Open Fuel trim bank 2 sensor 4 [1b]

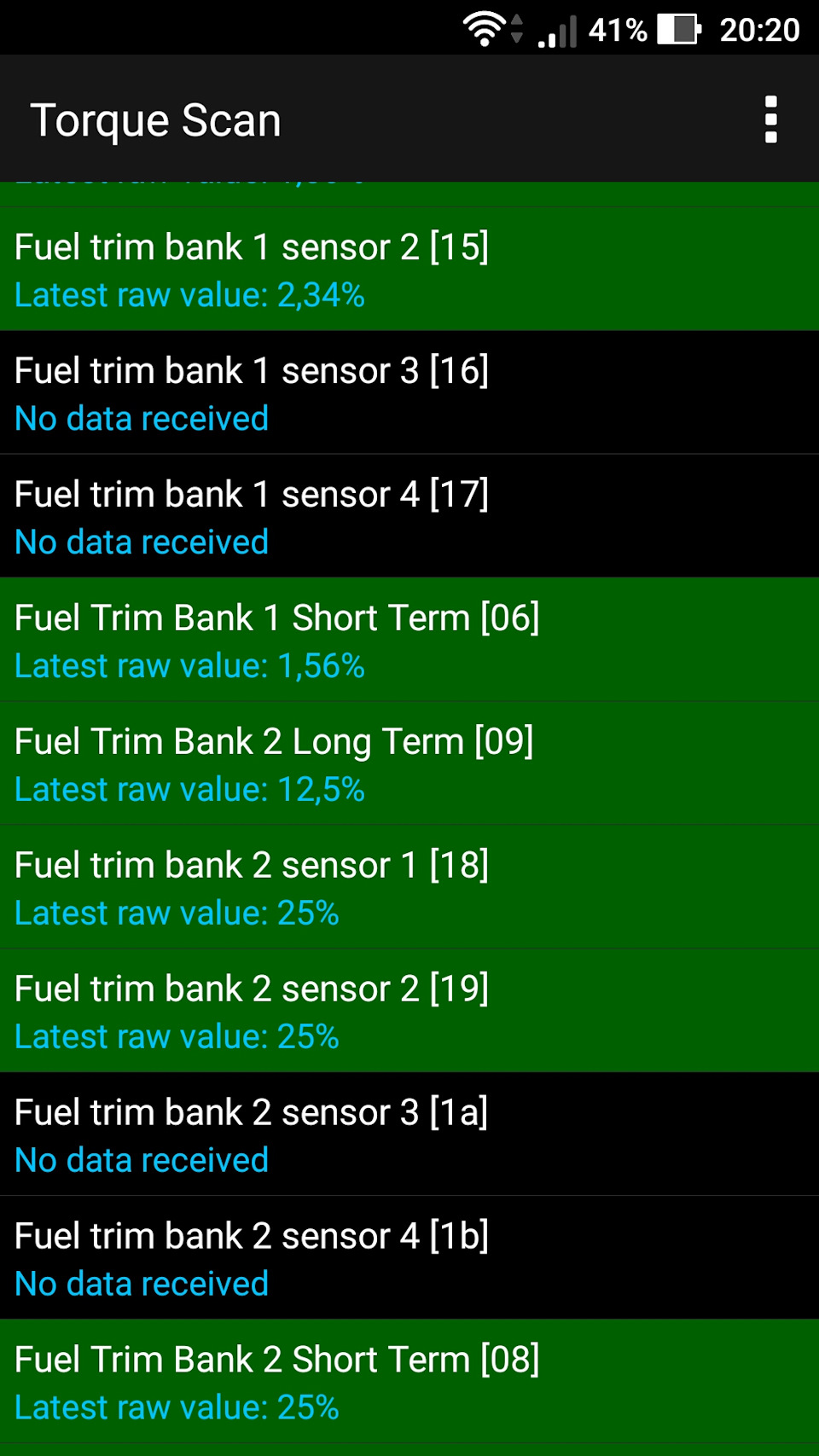409,1259
